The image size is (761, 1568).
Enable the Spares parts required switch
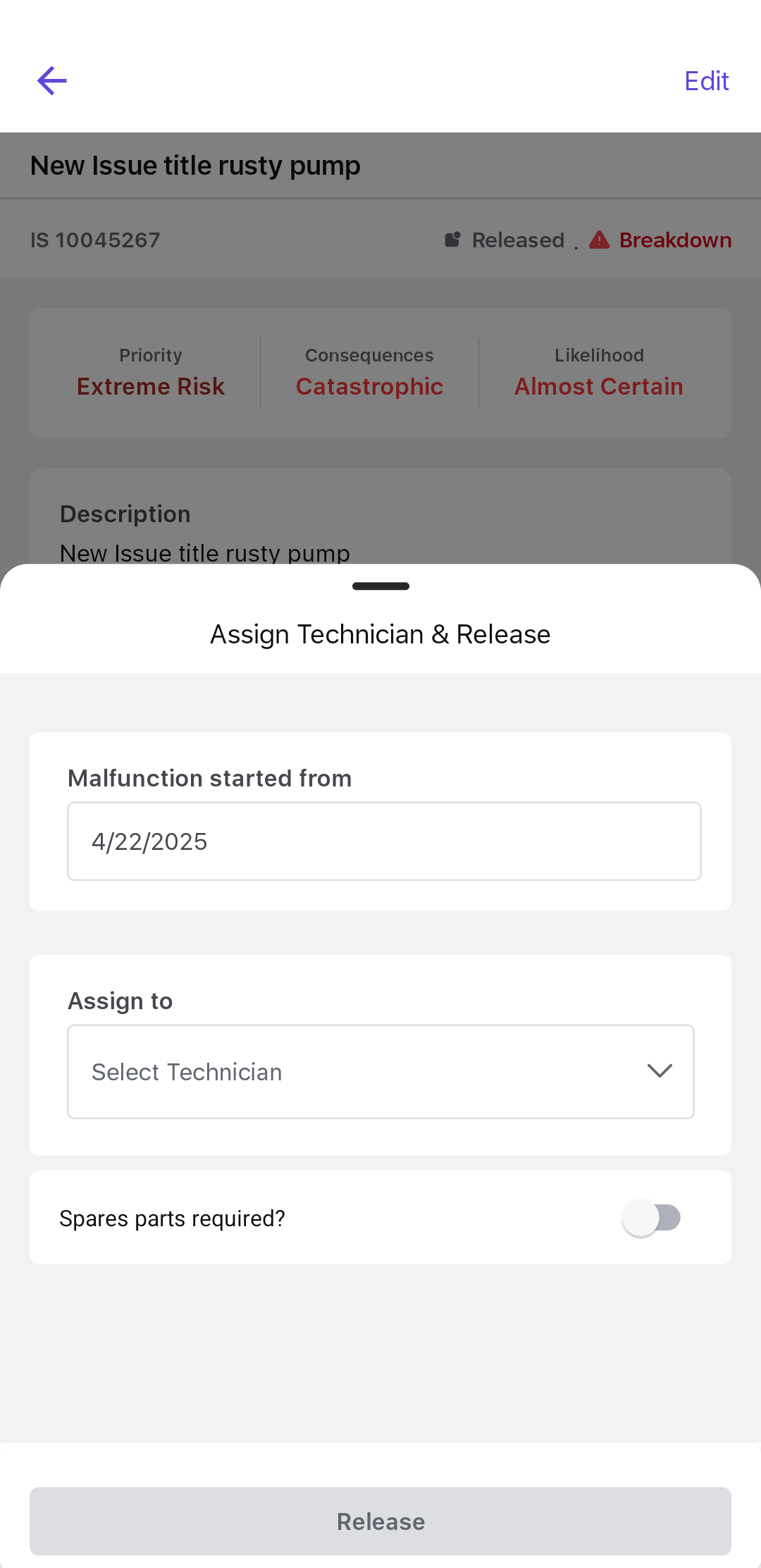coord(652,1218)
